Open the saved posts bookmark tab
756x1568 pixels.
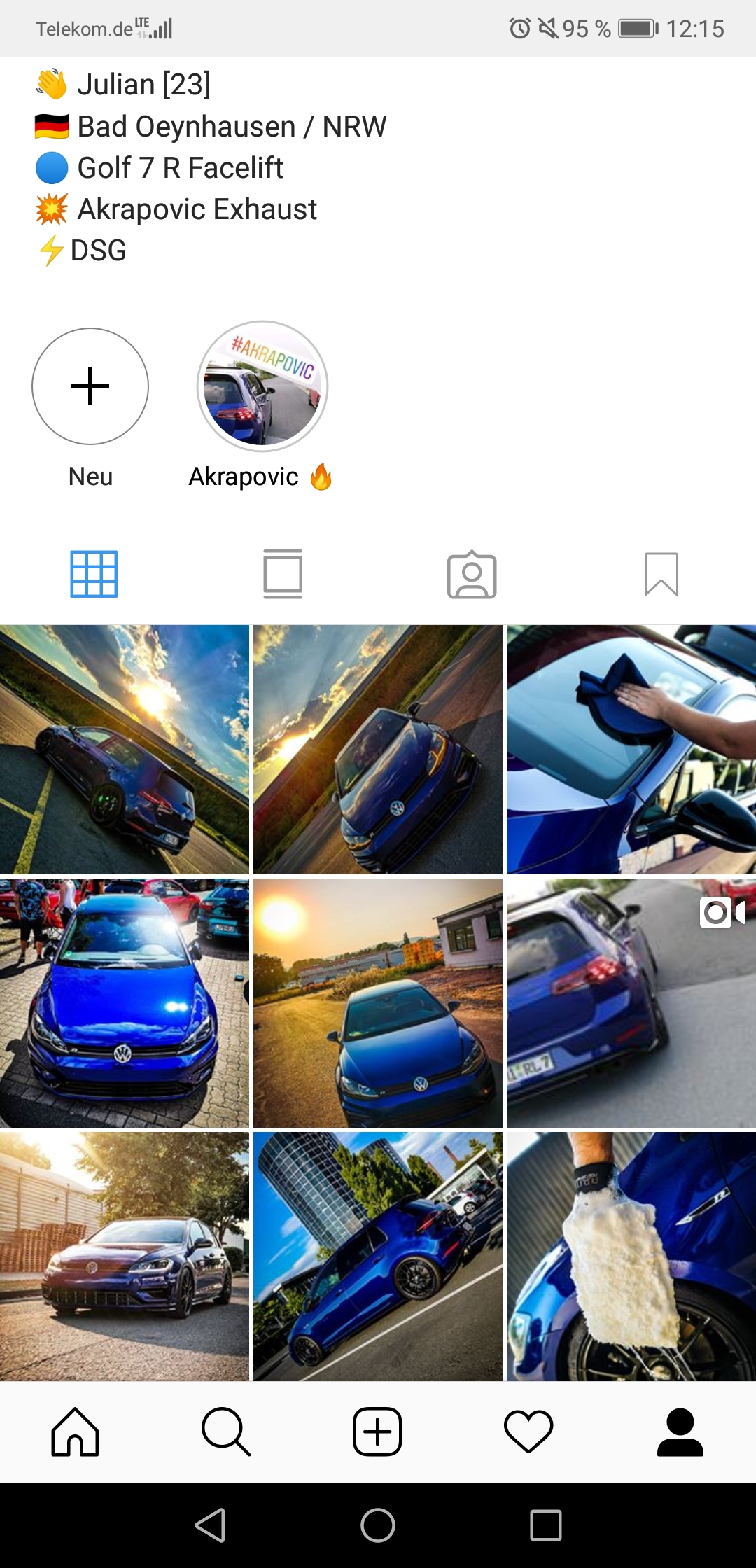point(661,575)
